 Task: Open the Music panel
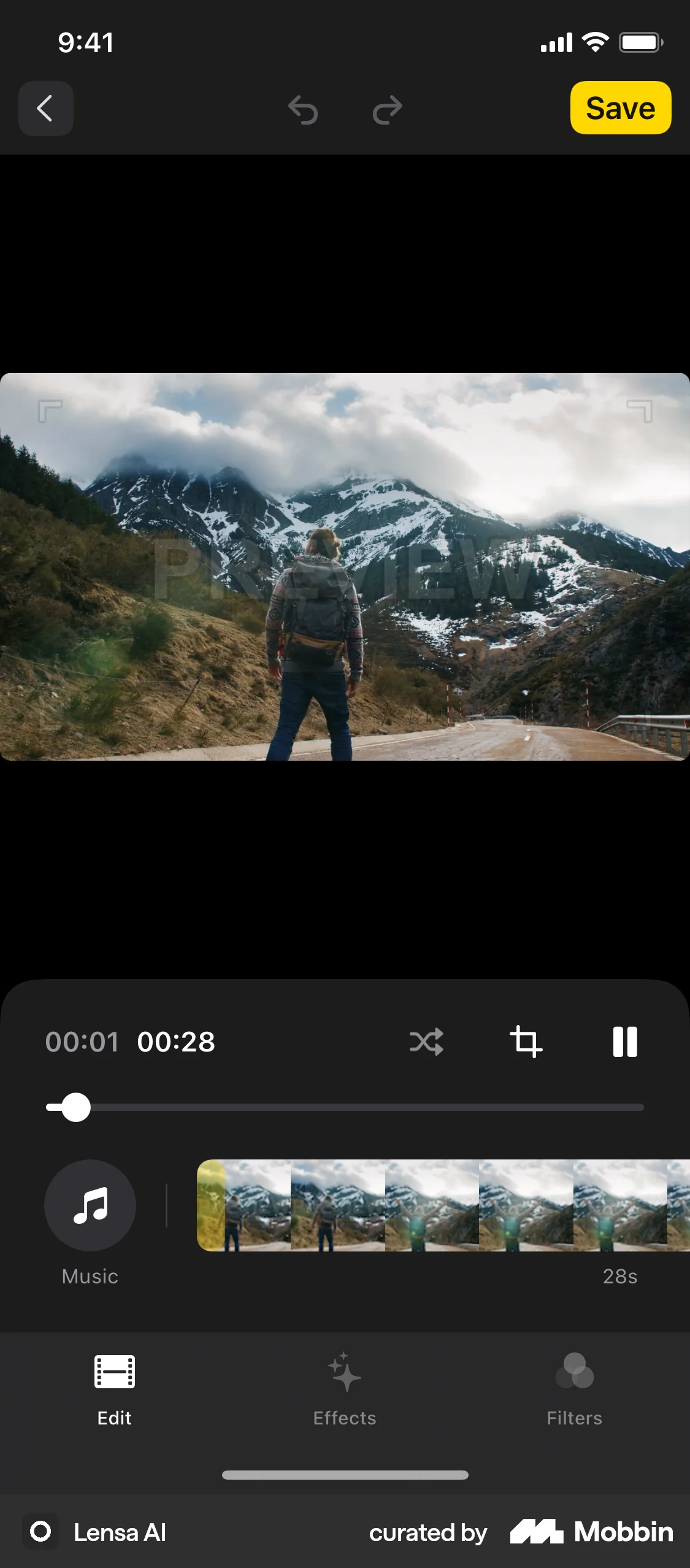(x=90, y=1204)
